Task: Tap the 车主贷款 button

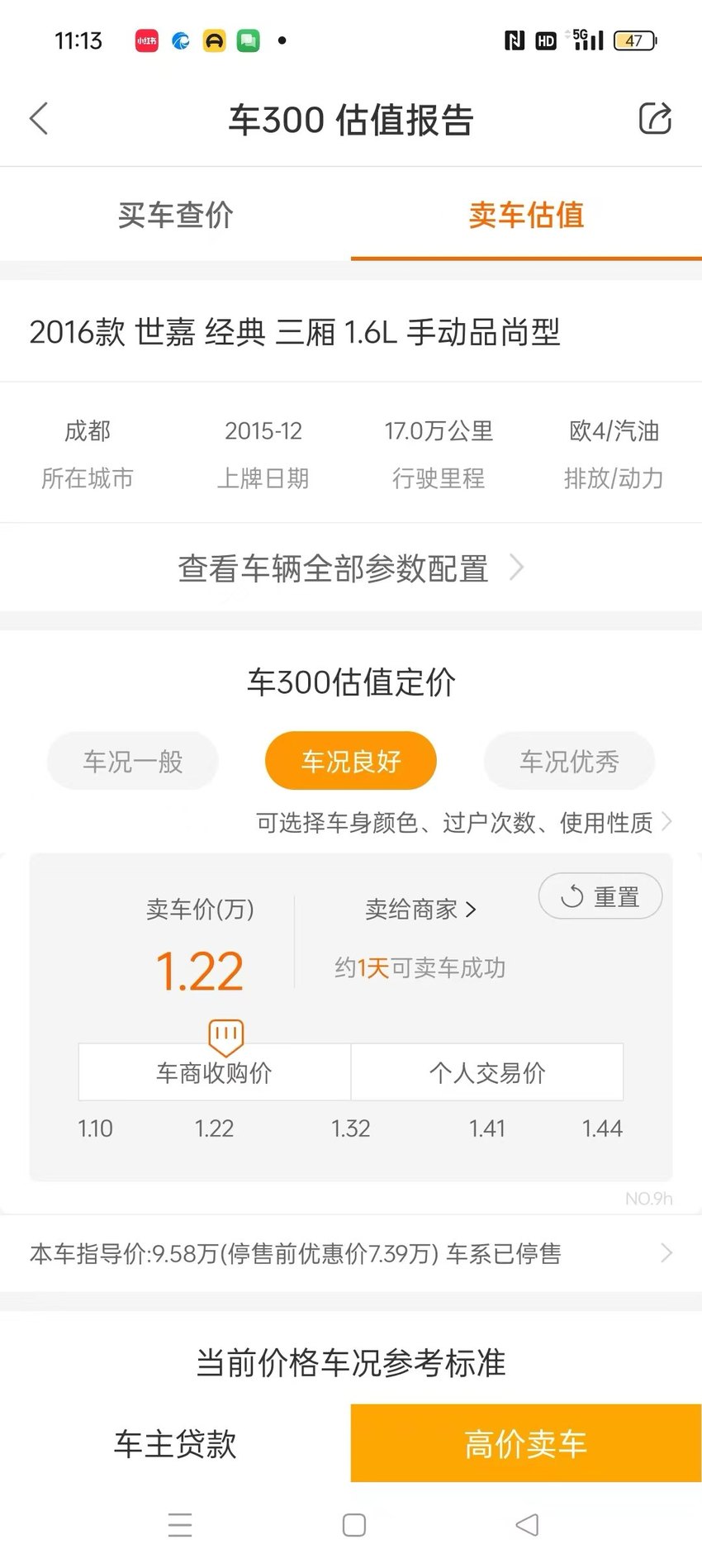Action: [x=175, y=1443]
